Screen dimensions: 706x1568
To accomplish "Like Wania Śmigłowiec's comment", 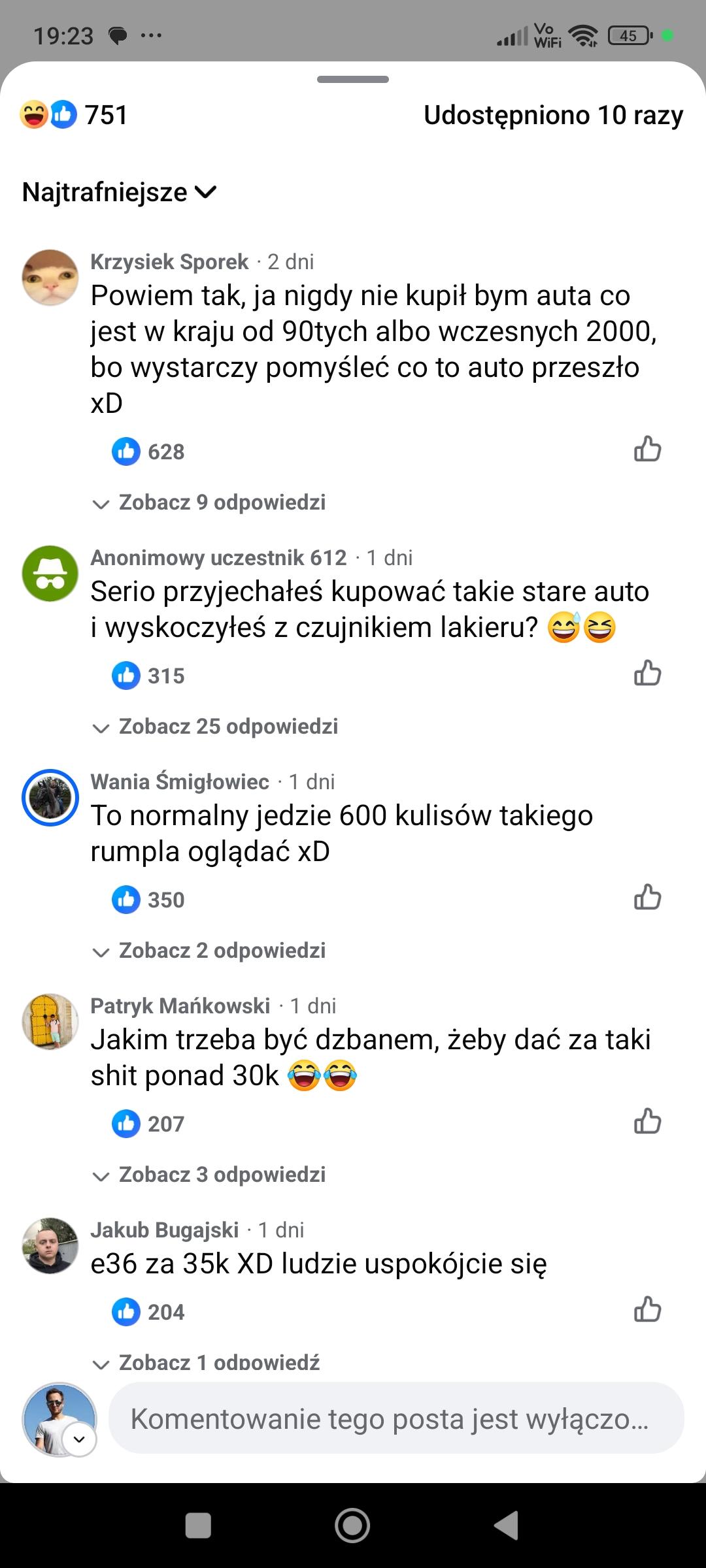I will pos(647,898).
